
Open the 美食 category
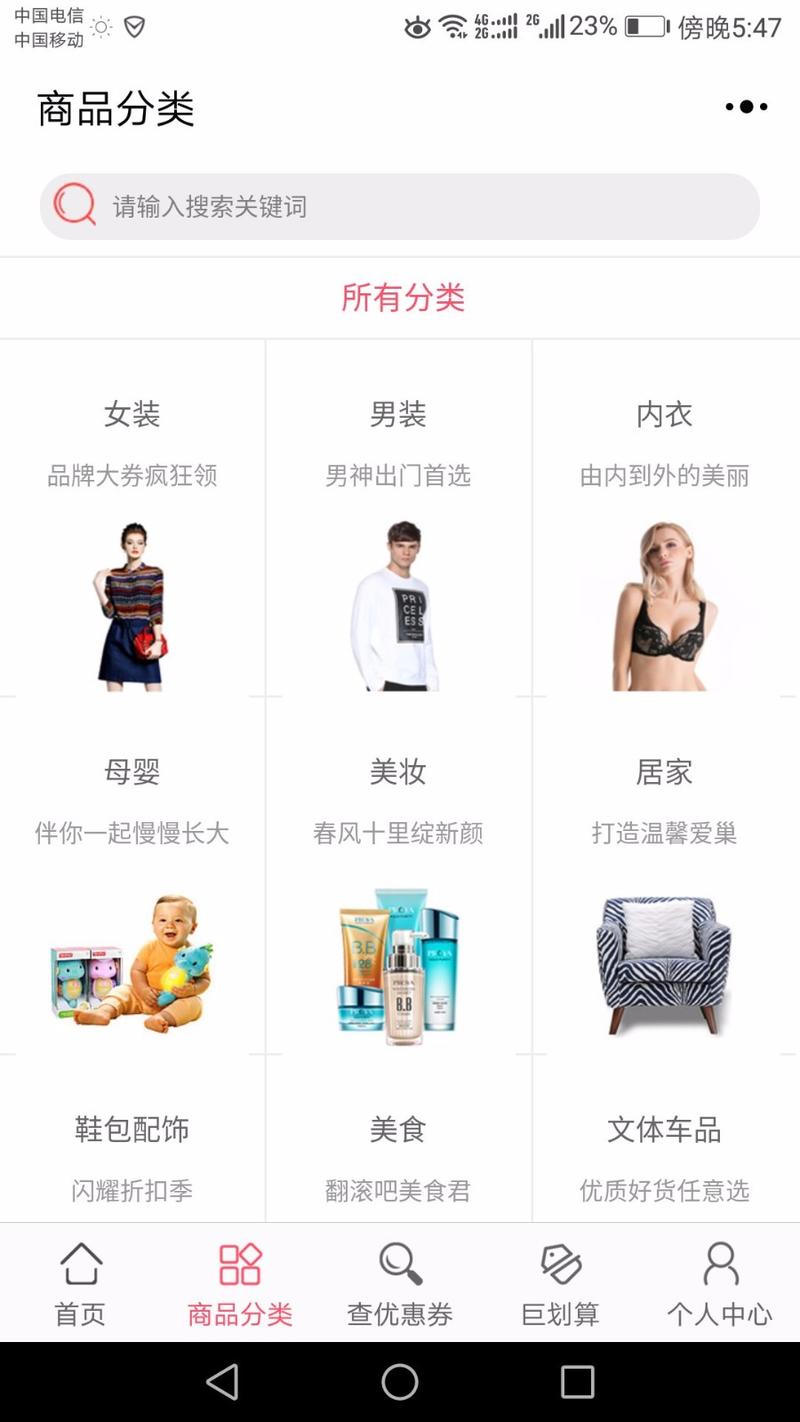click(398, 1150)
